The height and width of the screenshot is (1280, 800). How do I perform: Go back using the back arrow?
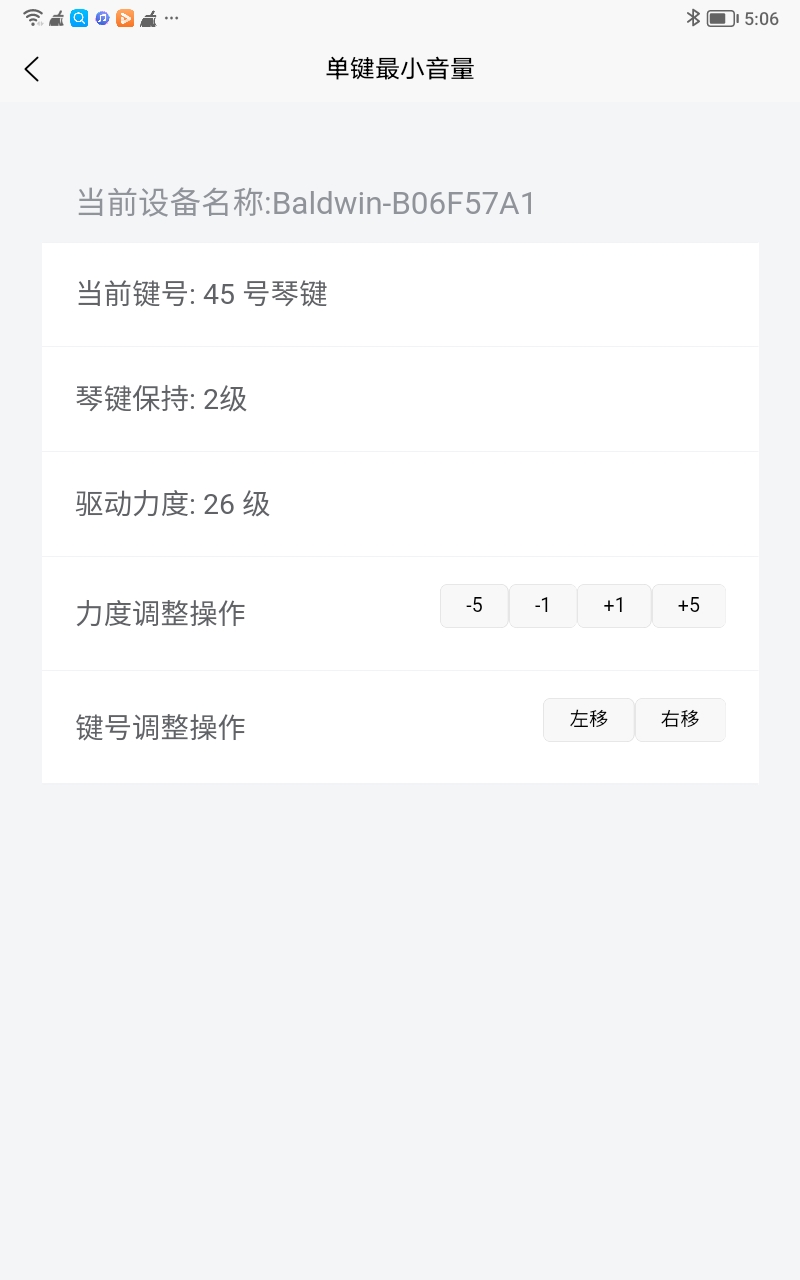coord(31,68)
